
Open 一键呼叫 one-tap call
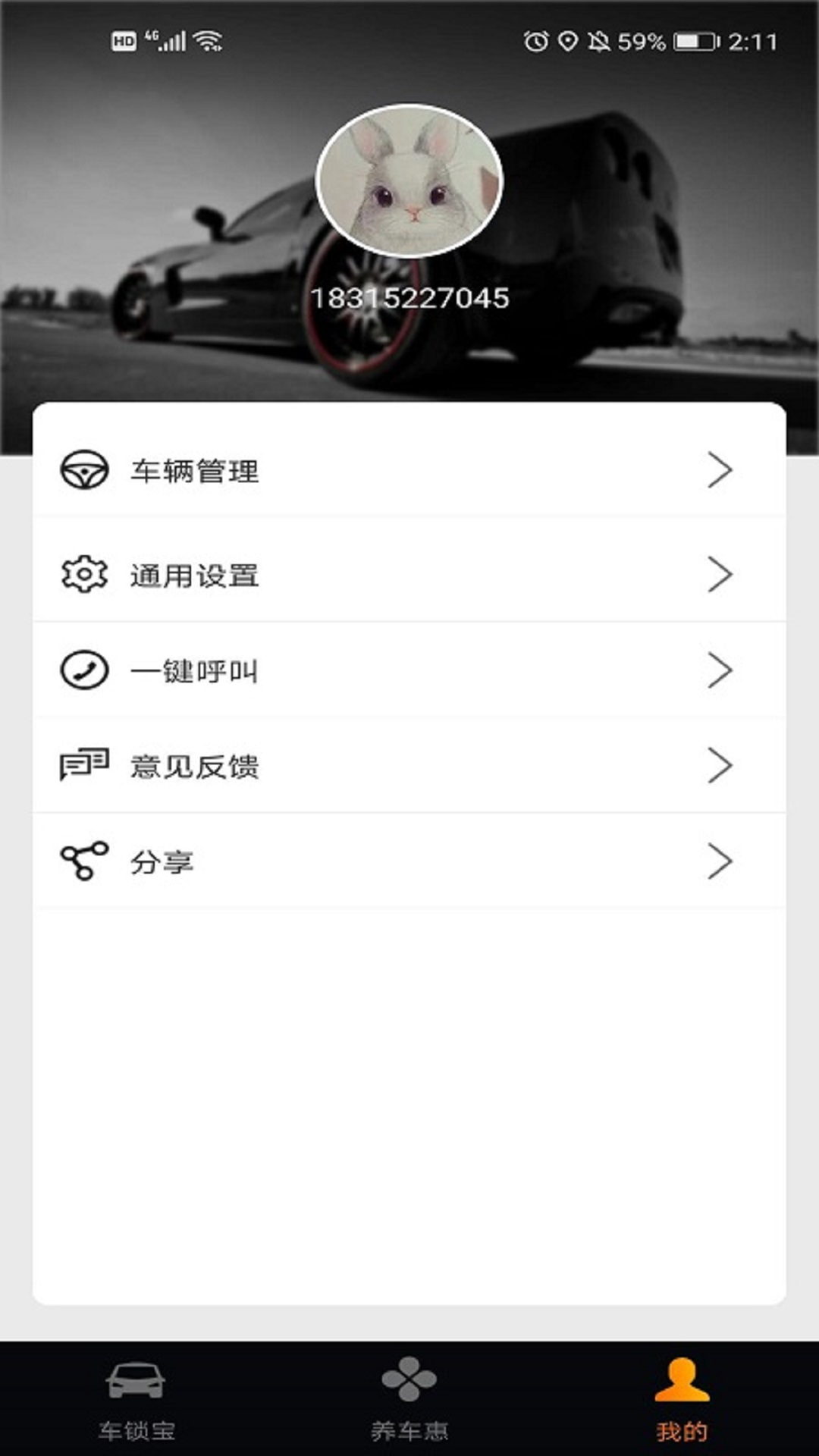pyautogui.click(x=409, y=670)
